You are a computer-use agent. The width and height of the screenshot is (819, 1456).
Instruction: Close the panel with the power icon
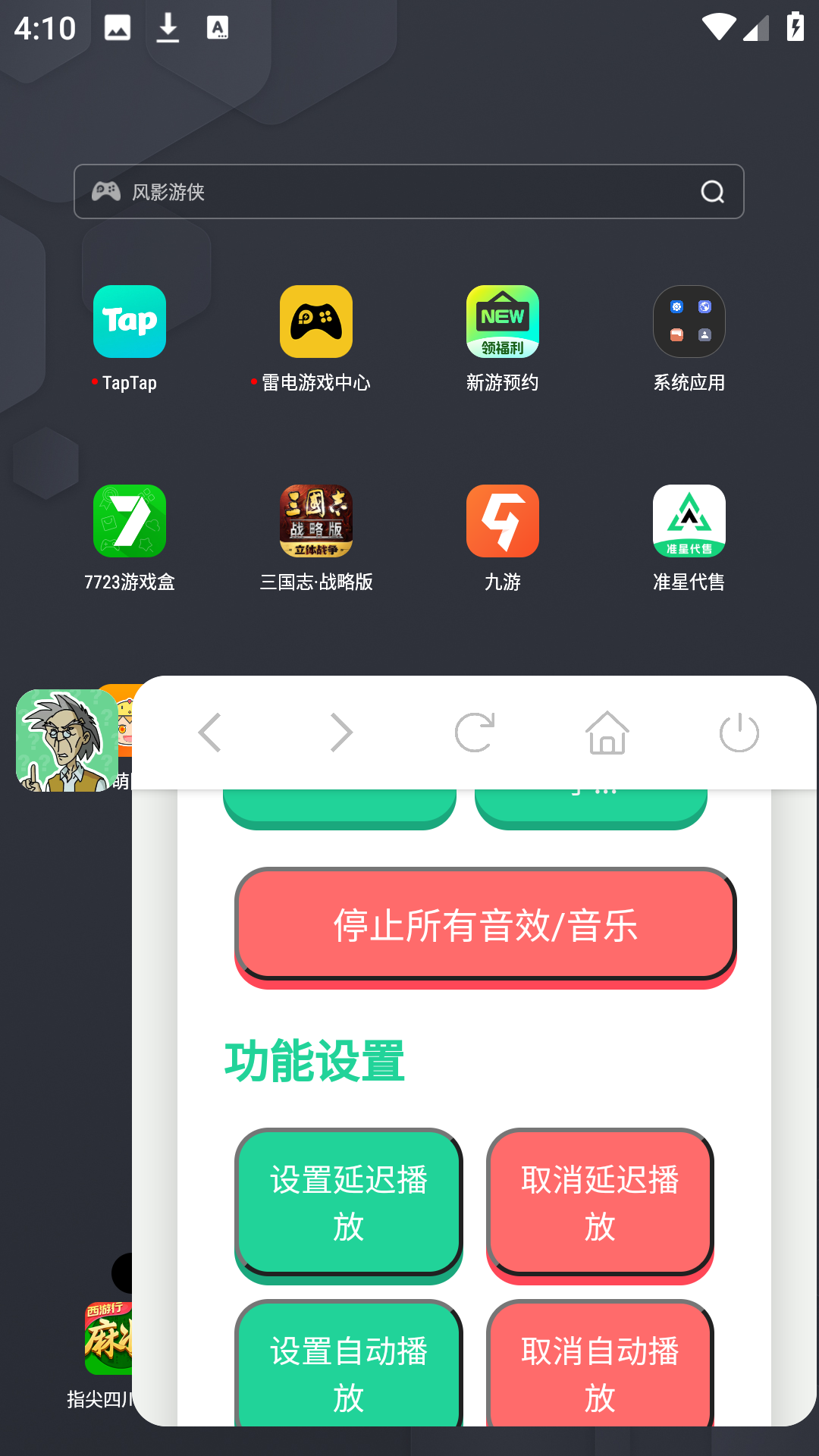coord(739,733)
